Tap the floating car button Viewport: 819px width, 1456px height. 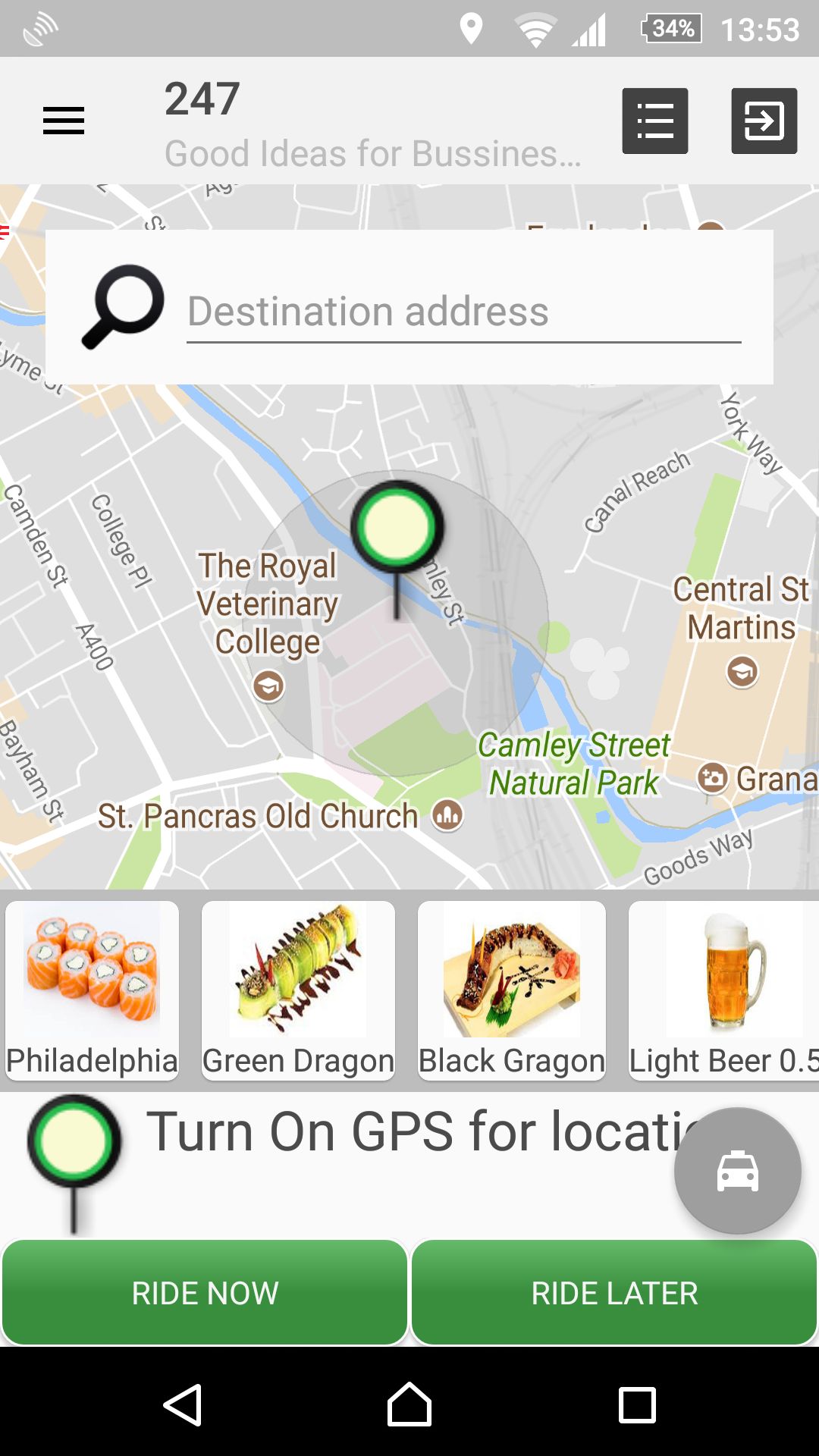(x=737, y=1171)
